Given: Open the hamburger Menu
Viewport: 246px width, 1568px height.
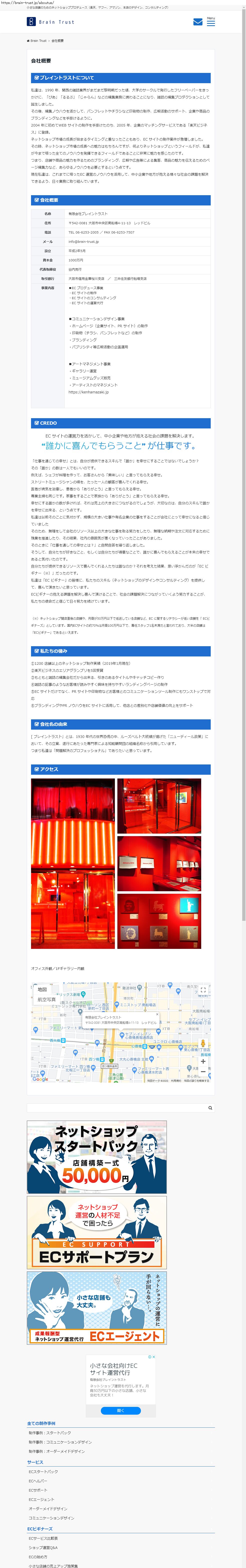Looking at the screenshot, I should (x=211, y=22).
